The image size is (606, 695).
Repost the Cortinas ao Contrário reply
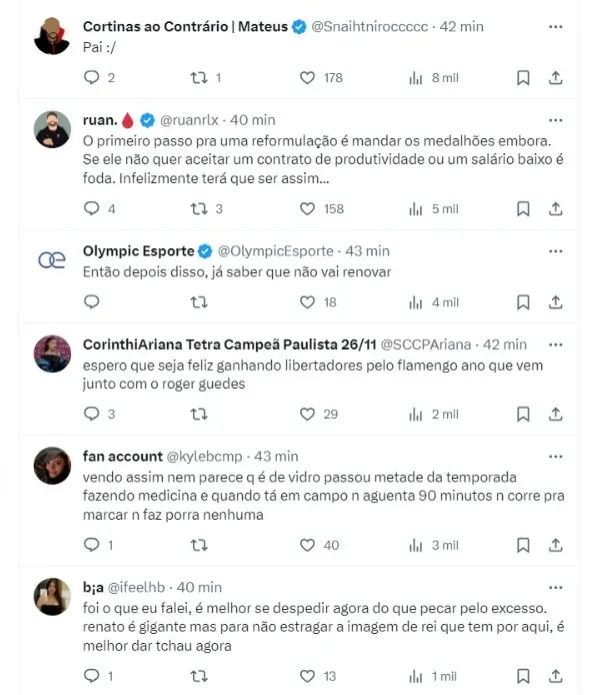pyautogui.click(x=199, y=78)
